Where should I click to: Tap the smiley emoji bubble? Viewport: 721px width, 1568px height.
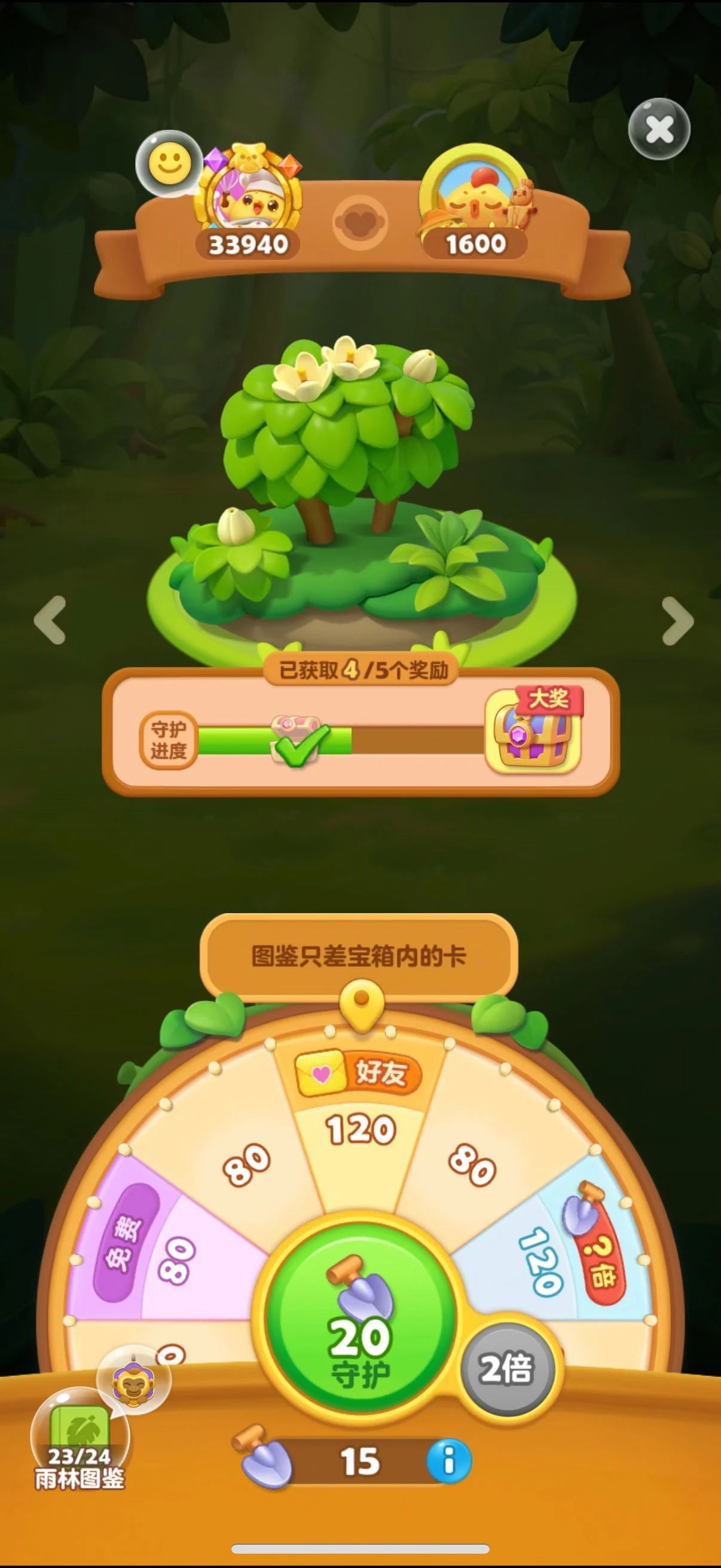click(x=167, y=163)
